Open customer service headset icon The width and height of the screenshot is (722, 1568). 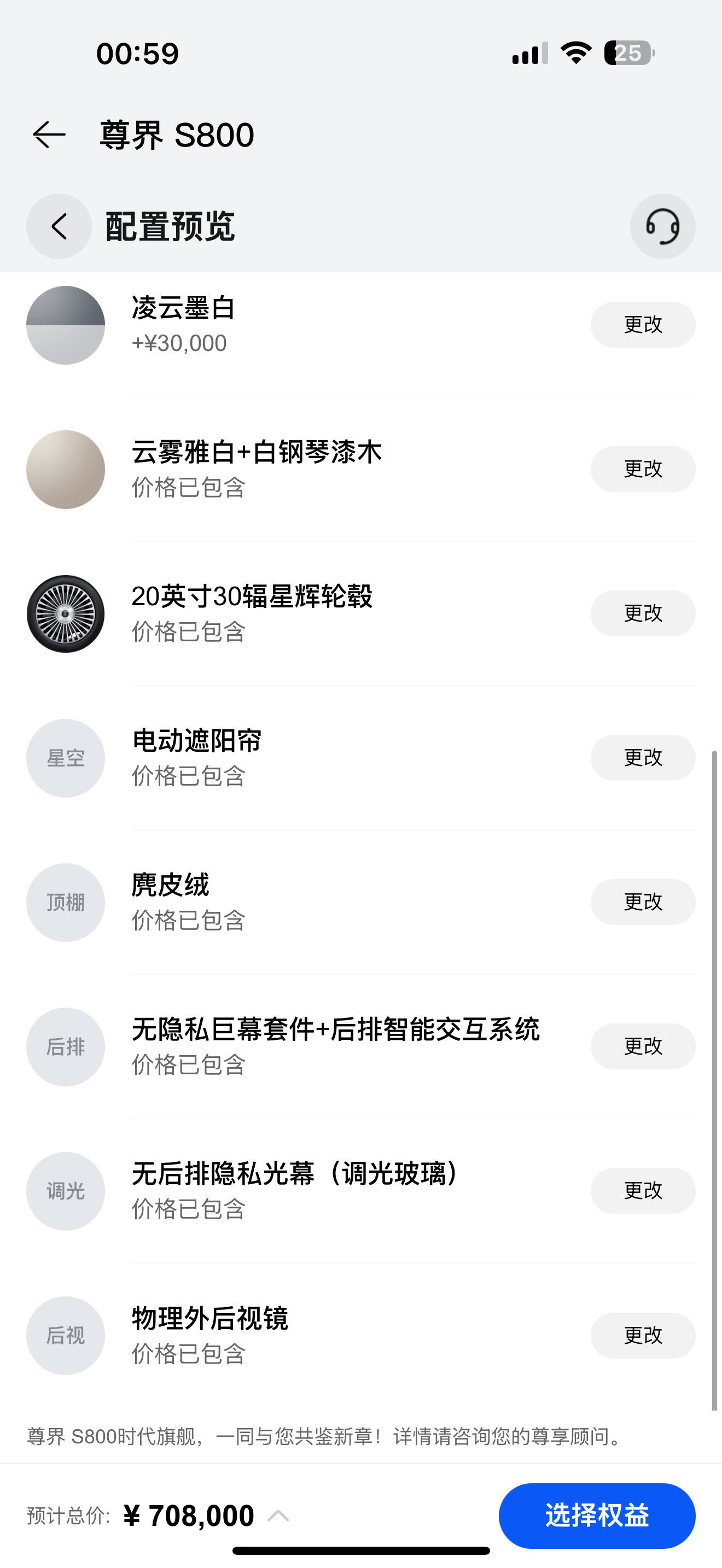(662, 226)
